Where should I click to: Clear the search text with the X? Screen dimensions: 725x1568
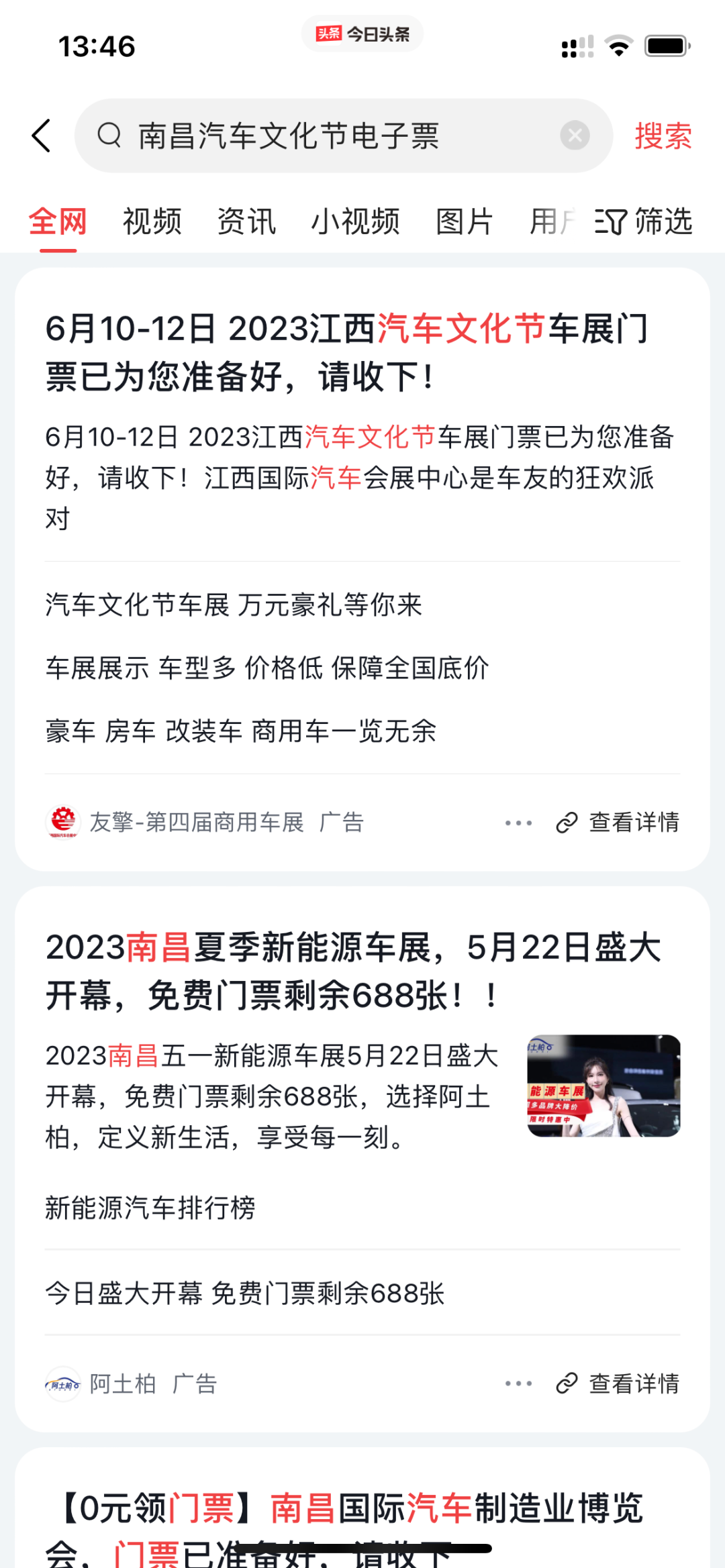pos(575,136)
